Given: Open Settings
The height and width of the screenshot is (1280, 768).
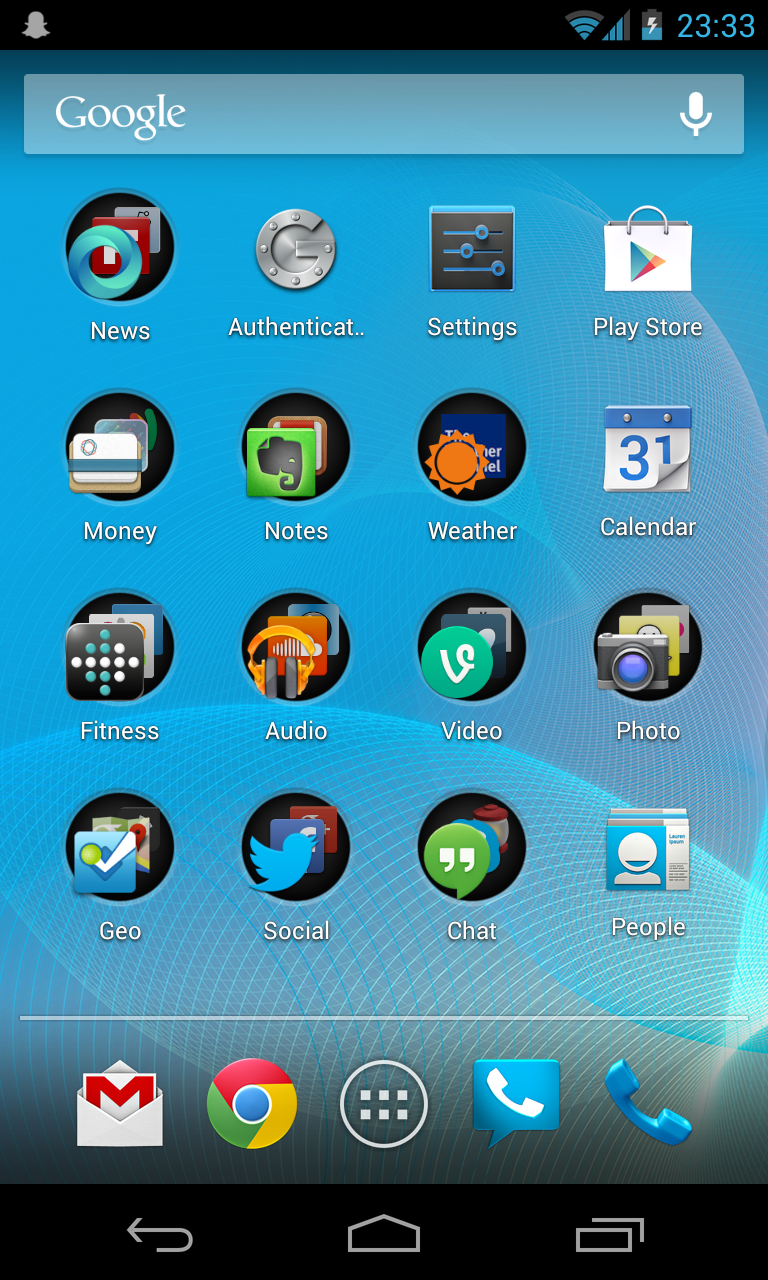Looking at the screenshot, I should click(x=472, y=250).
